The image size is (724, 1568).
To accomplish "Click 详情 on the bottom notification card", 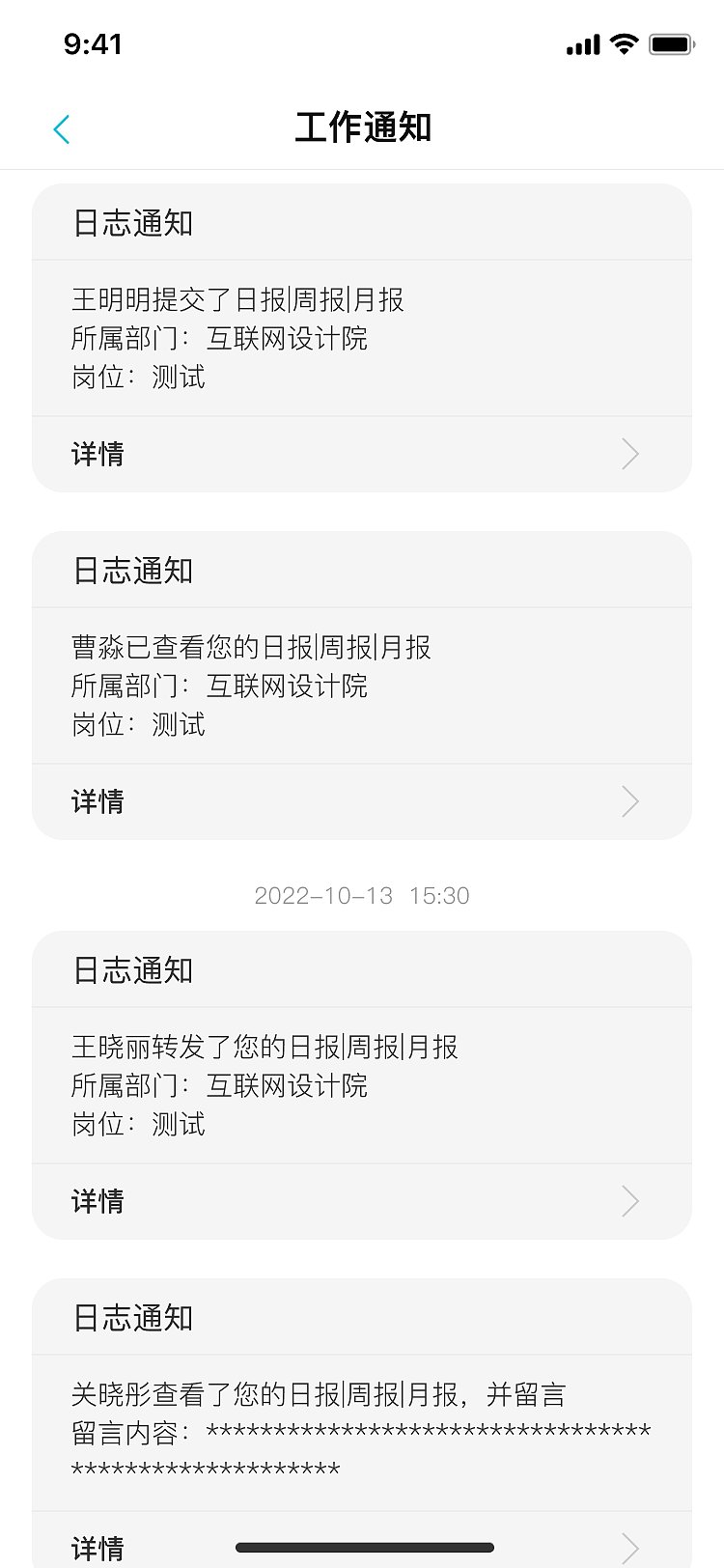I will coord(97,1549).
